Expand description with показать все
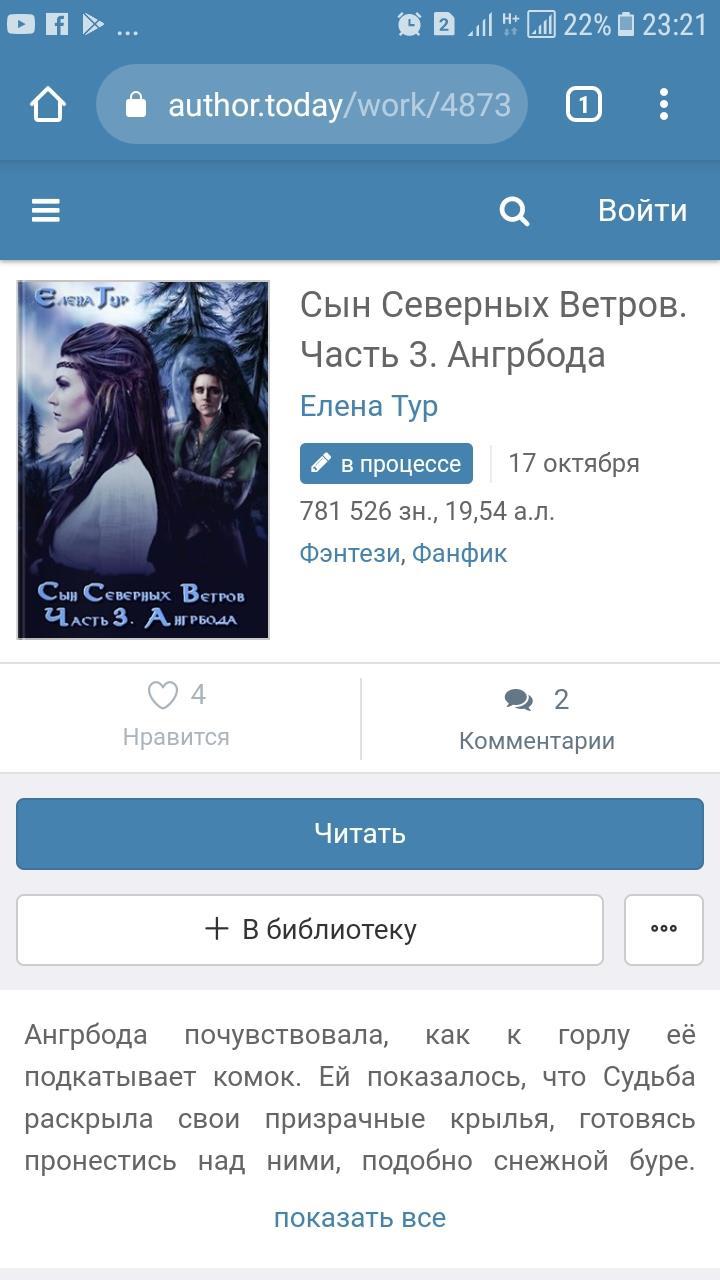 360,1217
